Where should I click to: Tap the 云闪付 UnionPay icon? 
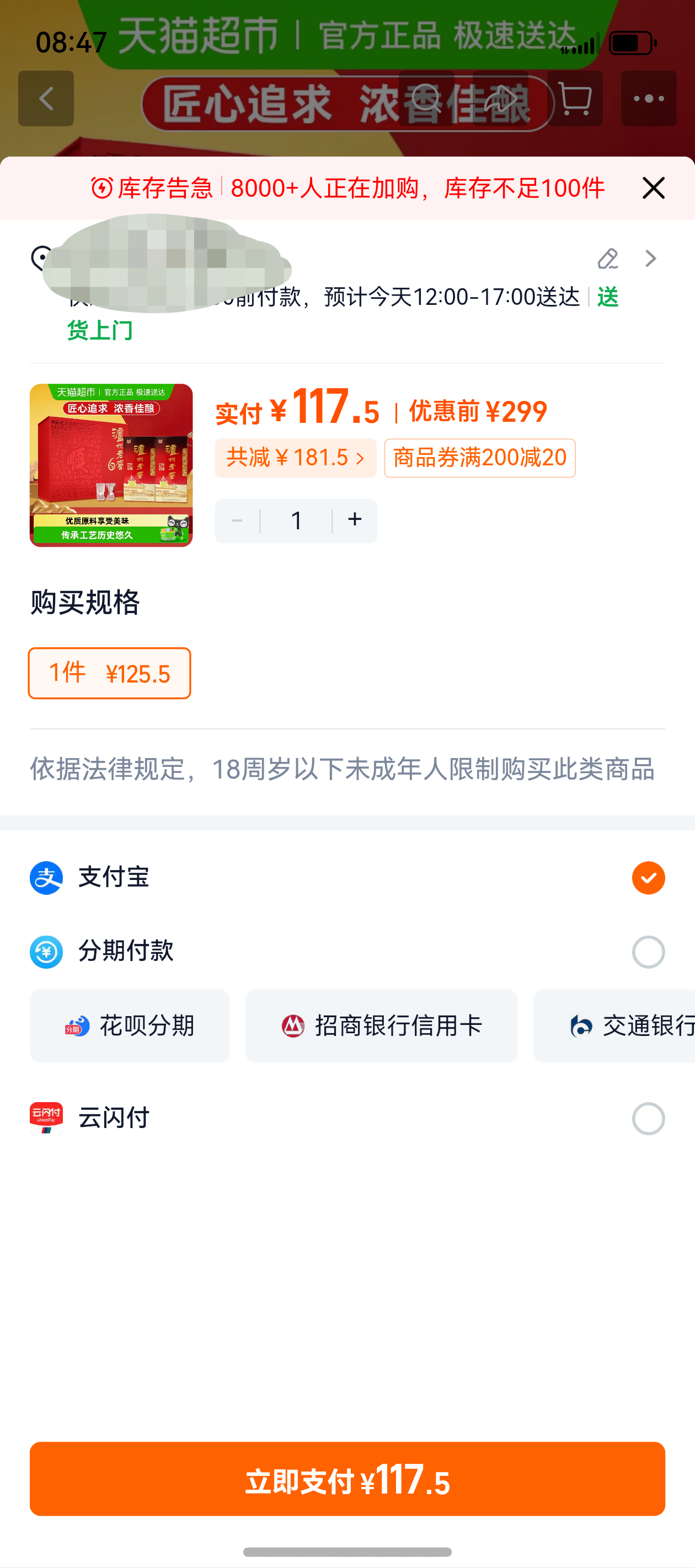click(46, 1118)
